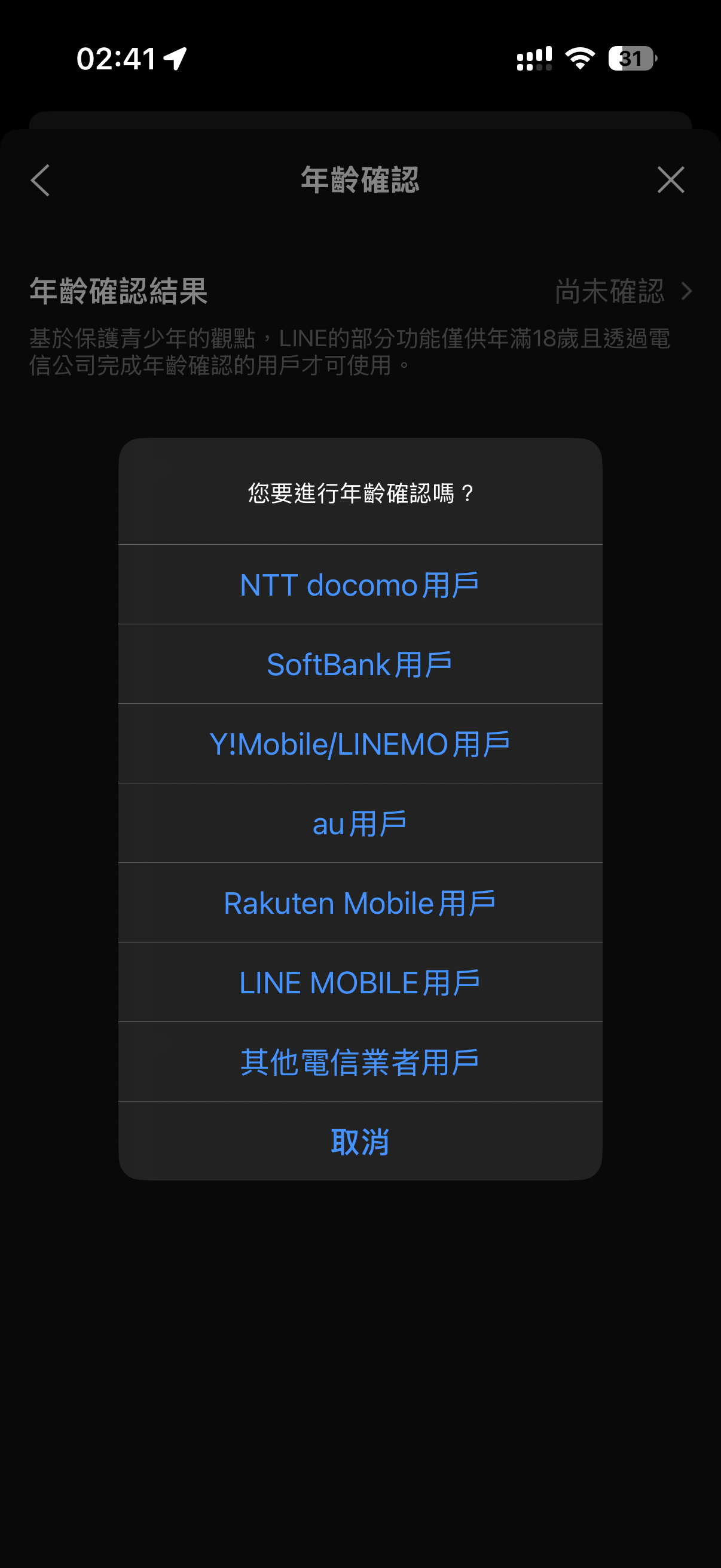The height and width of the screenshot is (1568, 721).
Task: Tap the chevron next to 尚未確認
Action: pyautogui.click(x=686, y=292)
